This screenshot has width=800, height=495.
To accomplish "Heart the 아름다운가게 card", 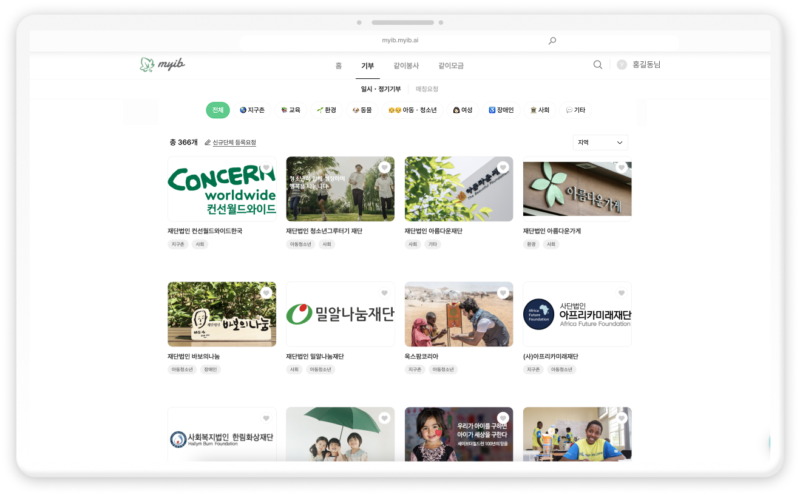I will 621,167.
